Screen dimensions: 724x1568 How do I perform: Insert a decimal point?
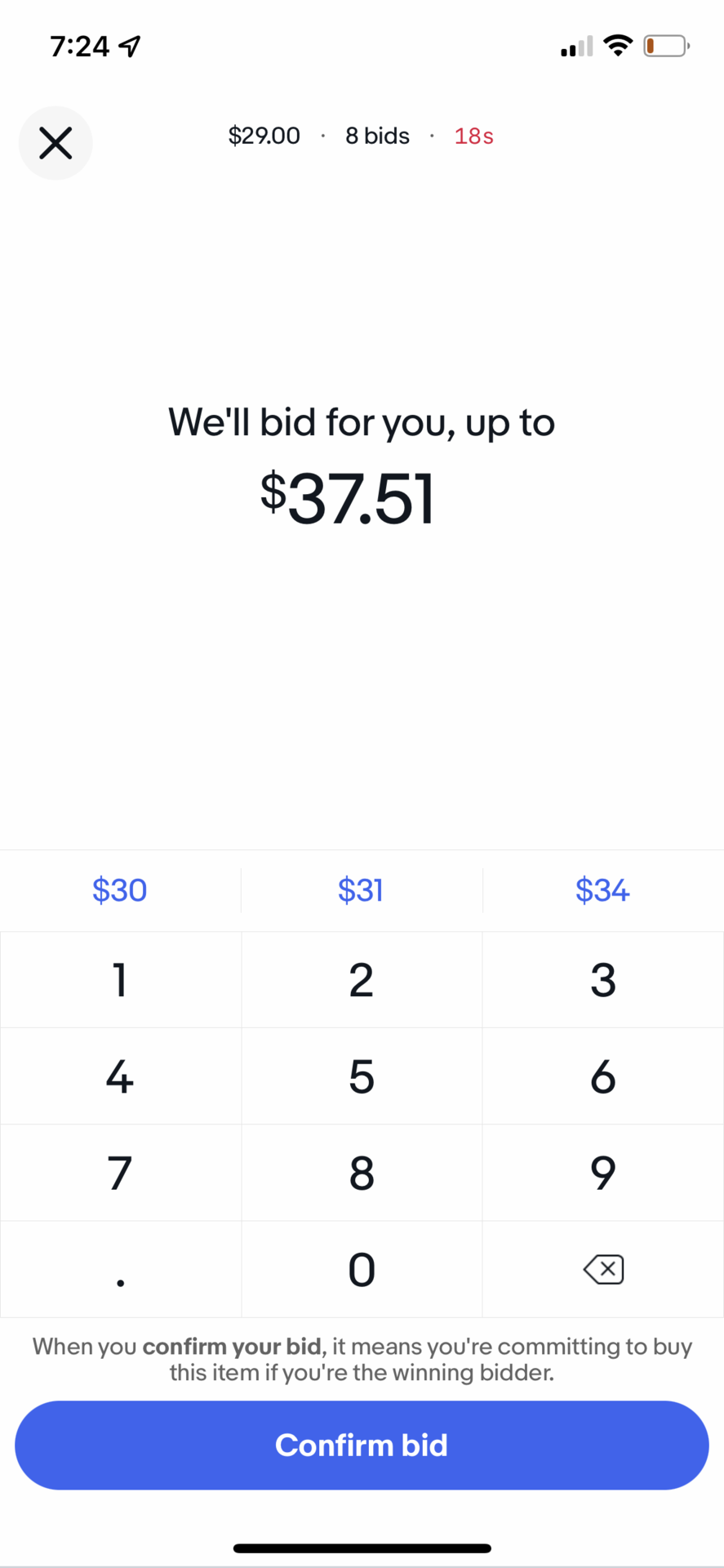tap(120, 1270)
